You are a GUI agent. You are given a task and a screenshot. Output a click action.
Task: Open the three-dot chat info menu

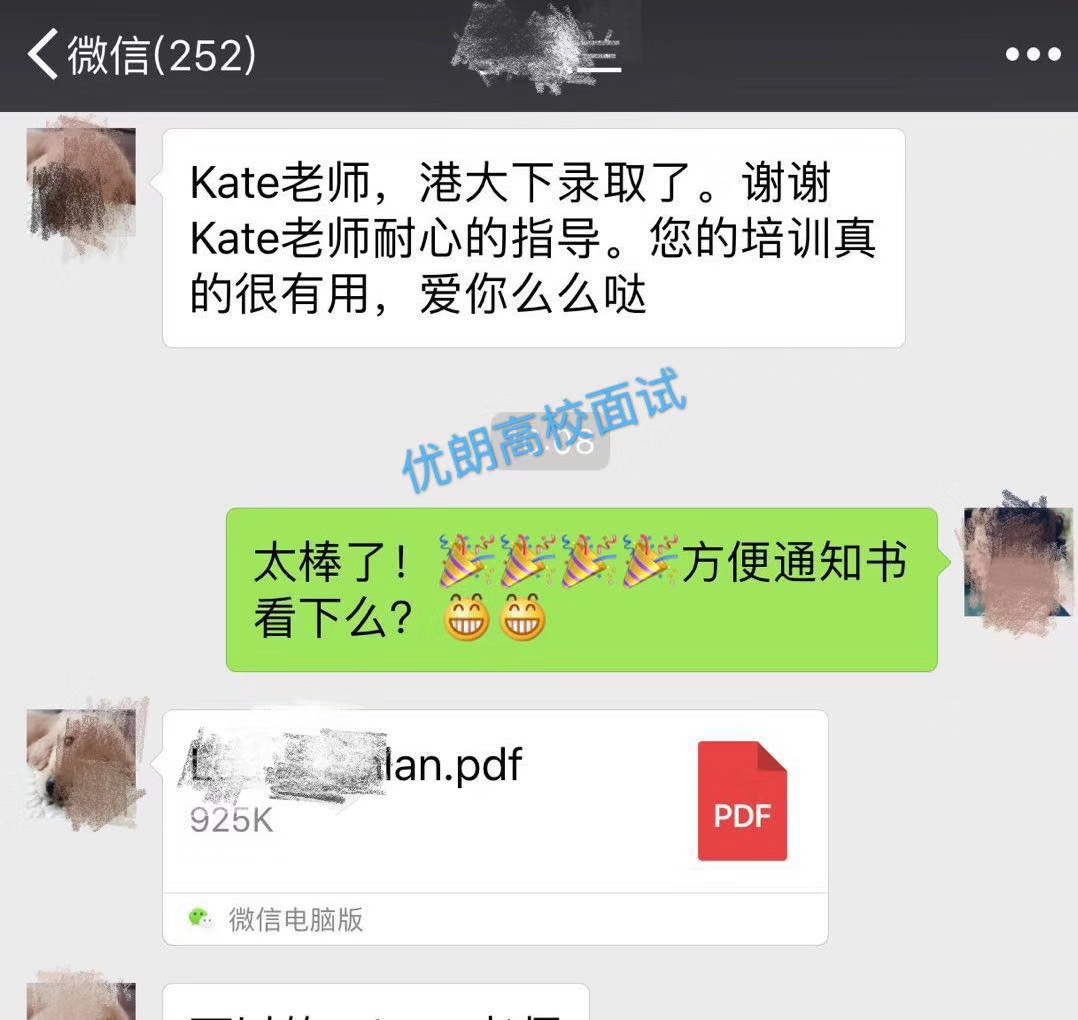coord(1032,54)
